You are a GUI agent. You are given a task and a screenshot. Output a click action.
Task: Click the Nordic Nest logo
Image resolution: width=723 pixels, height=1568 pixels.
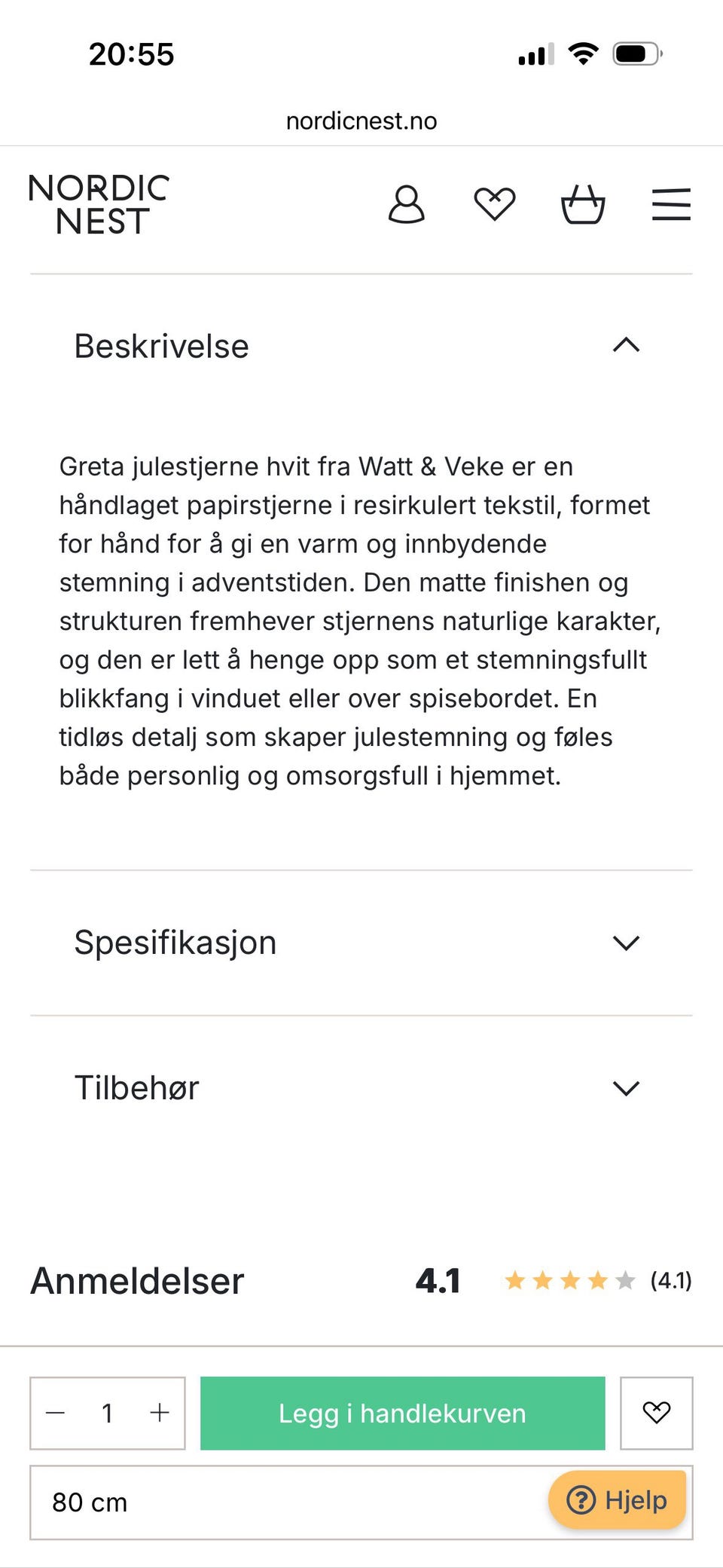pyautogui.click(x=98, y=203)
